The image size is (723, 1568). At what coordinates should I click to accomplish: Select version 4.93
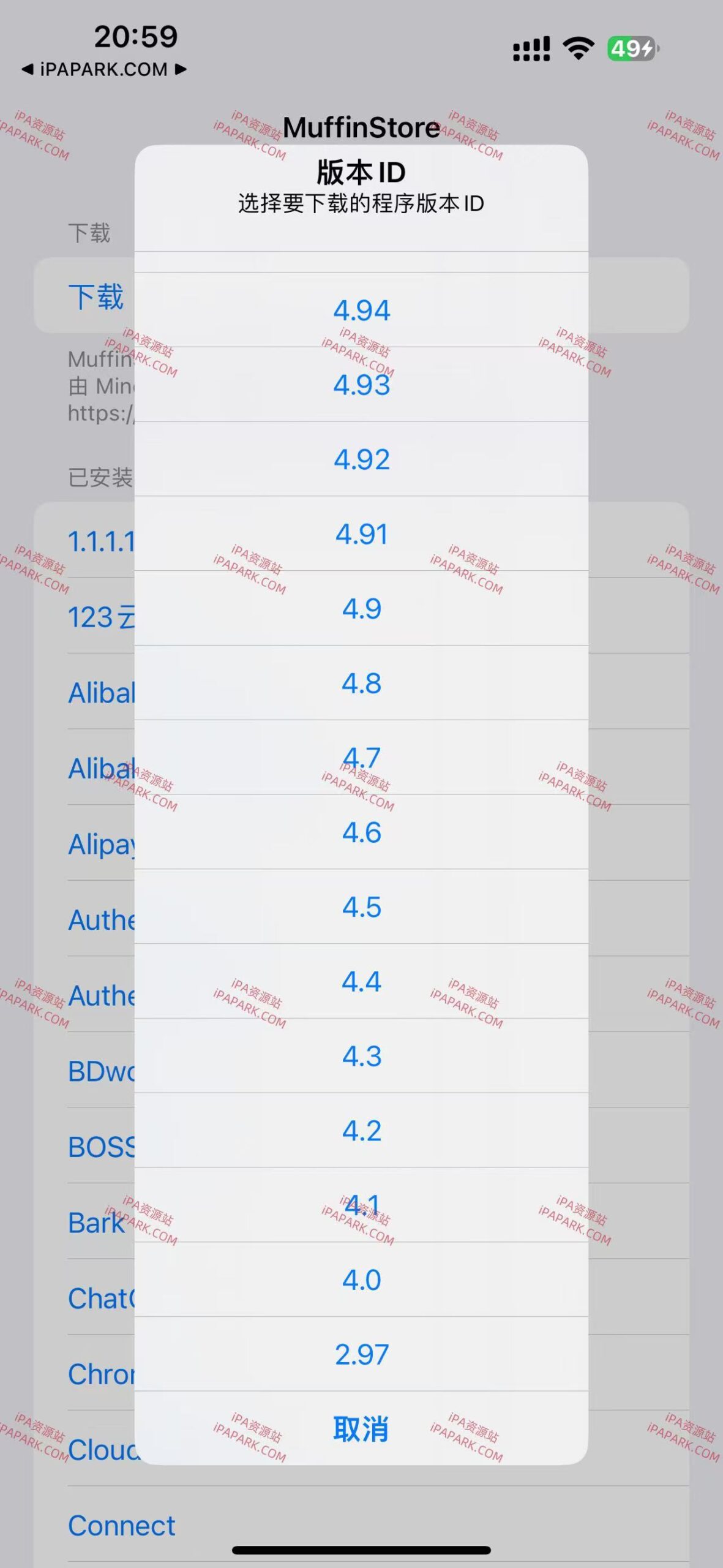pyautogui.click(x=362, y=386)
